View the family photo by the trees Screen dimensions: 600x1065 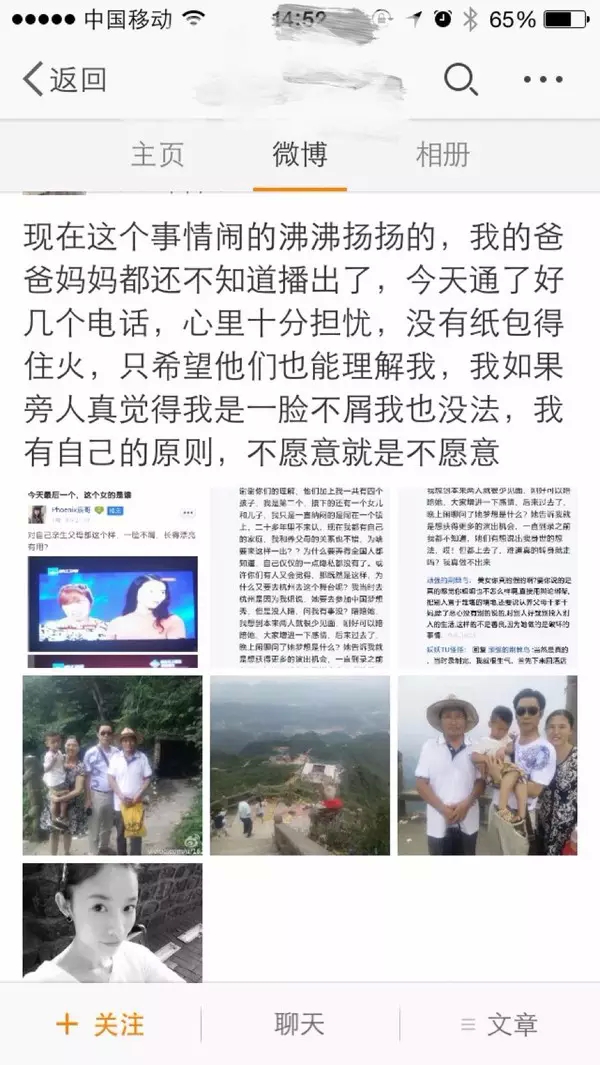(112, 765)
